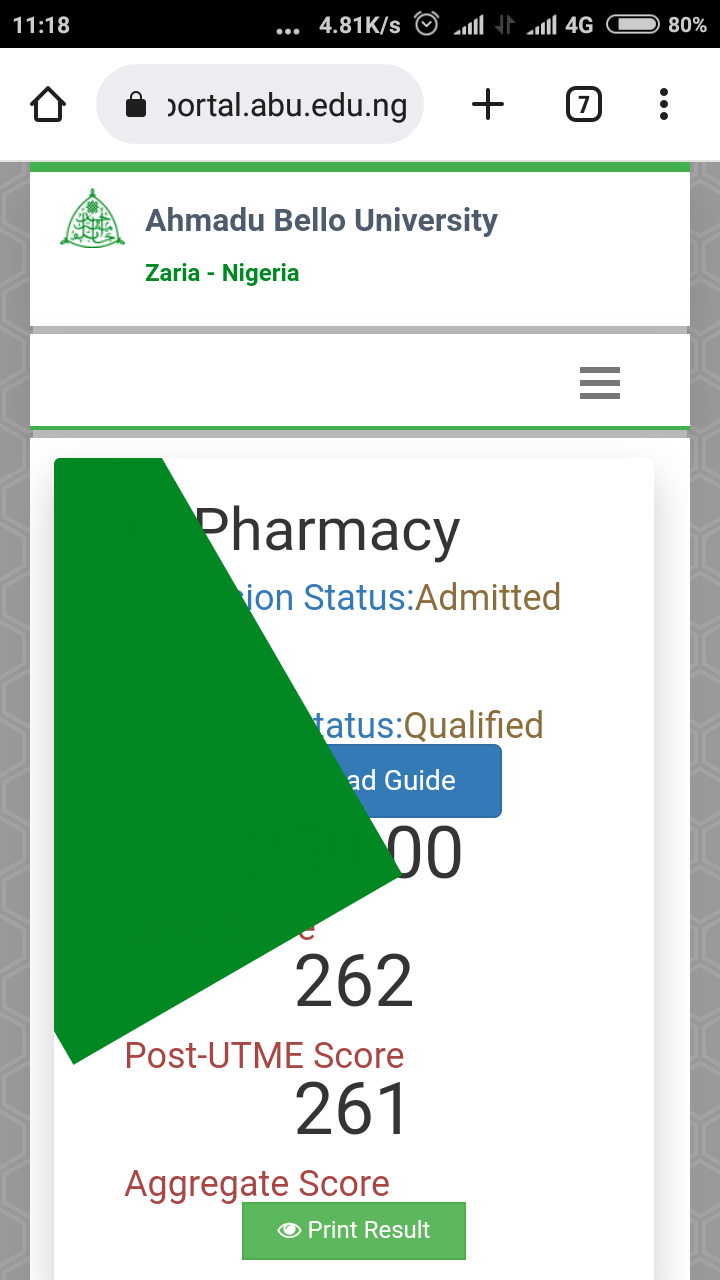The width and height of the screenshot is (720, 1280).
Task: Show the open tabs switcher
Action: tap(583, 104)
